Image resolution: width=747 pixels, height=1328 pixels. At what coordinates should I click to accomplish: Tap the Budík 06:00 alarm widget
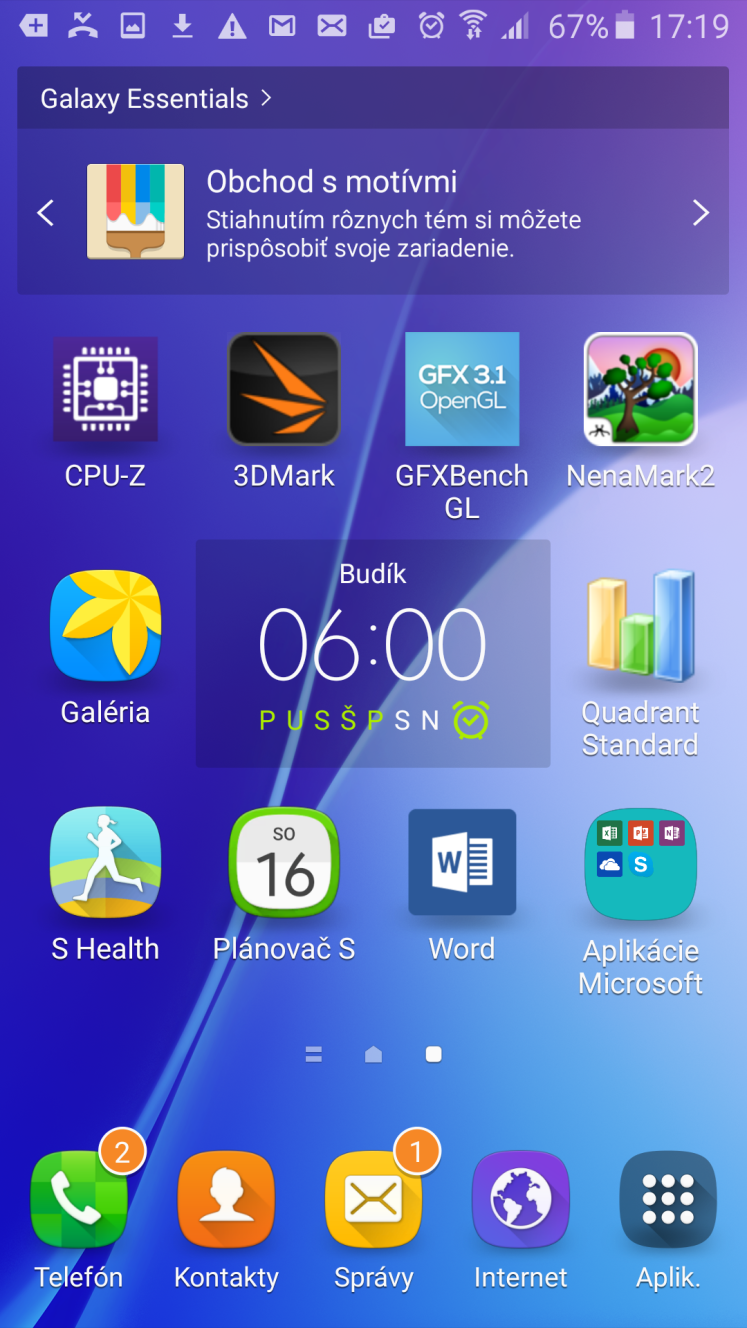point(373,654)
